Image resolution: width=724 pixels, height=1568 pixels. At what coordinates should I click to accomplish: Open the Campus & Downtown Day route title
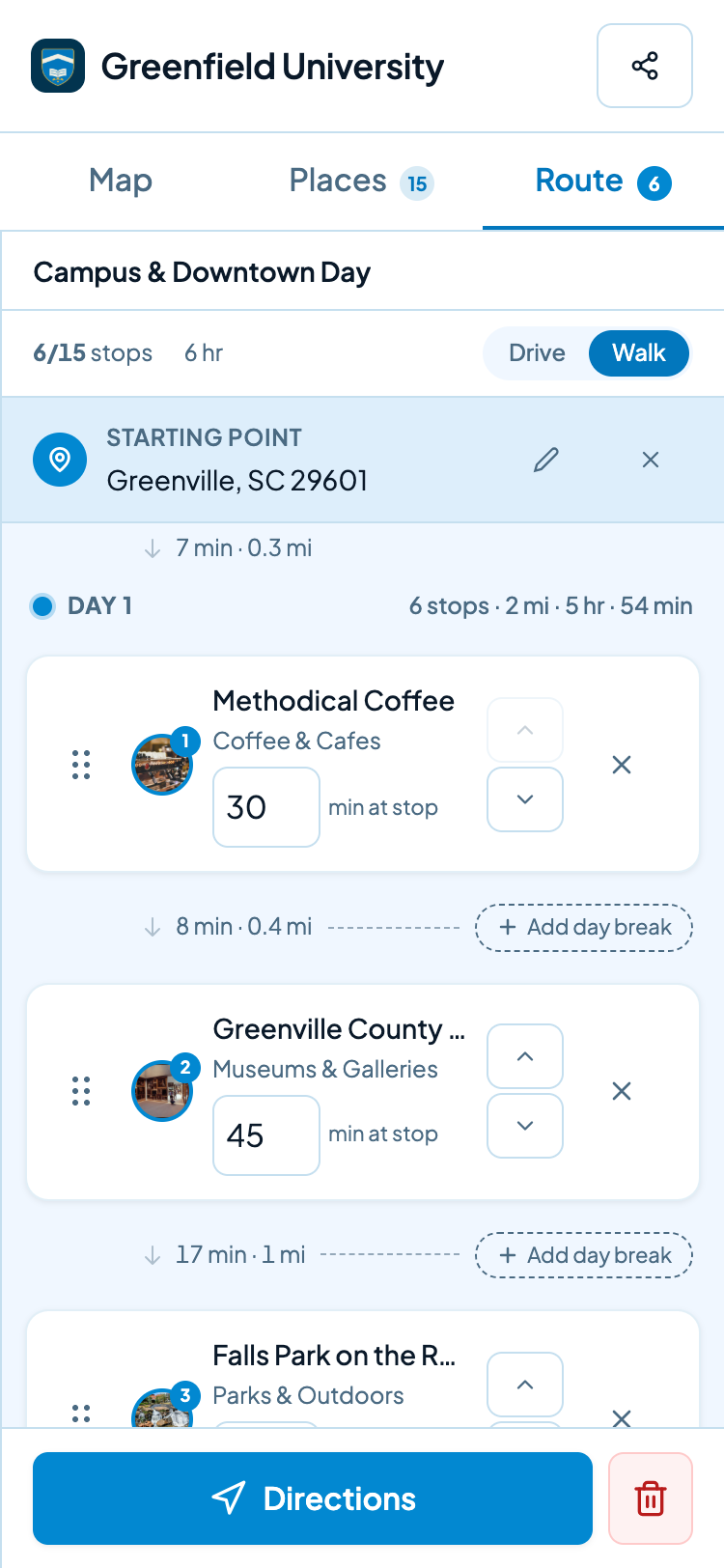[x=202, y=272]
